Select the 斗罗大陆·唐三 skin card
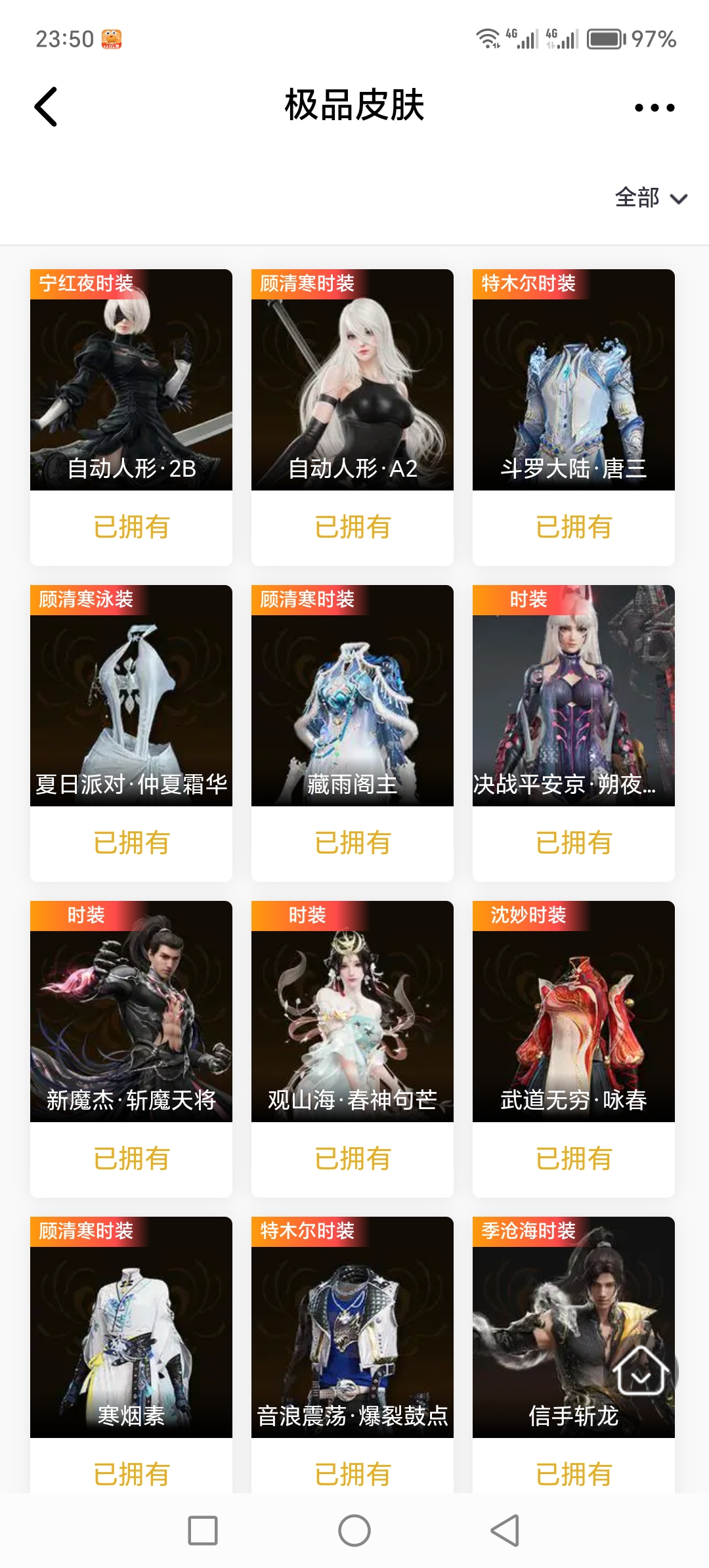This screenshot has width=709, height=1568. [574, 380]
